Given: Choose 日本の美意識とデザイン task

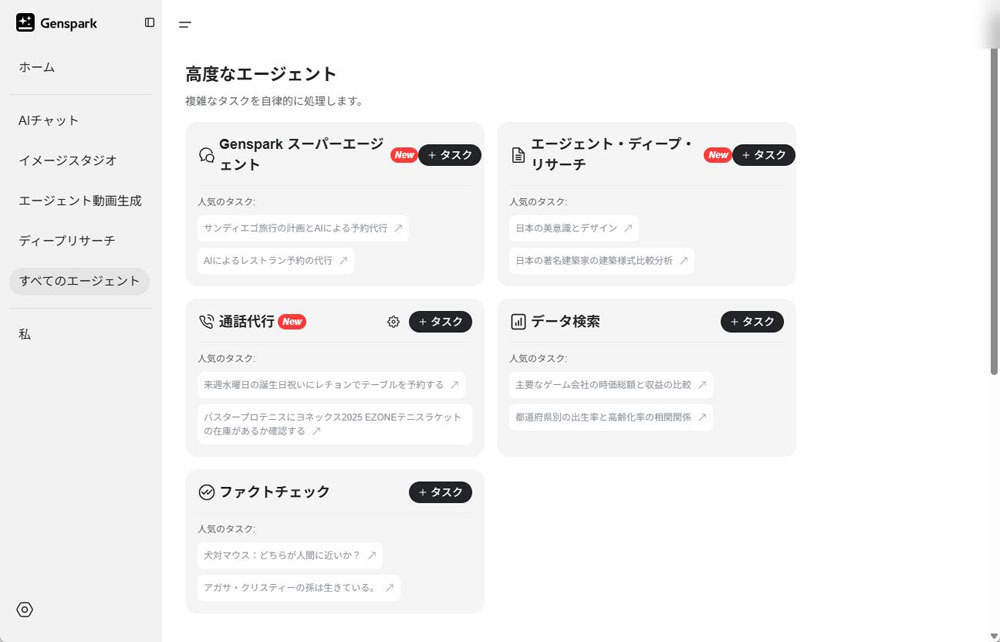Looking at the screenshot, I should click(x=573, y=228).
